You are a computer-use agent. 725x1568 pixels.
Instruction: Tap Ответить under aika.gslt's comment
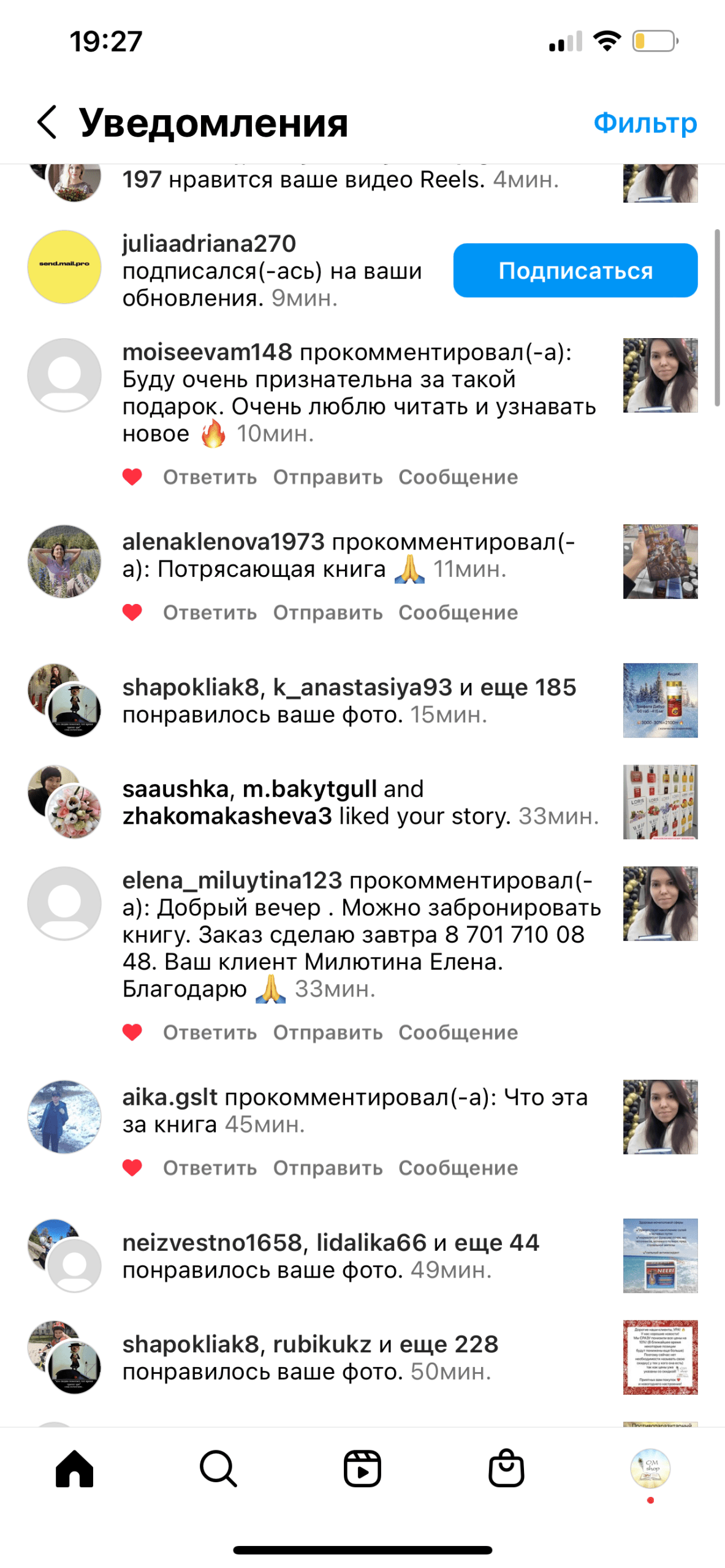click(210, 1168)
